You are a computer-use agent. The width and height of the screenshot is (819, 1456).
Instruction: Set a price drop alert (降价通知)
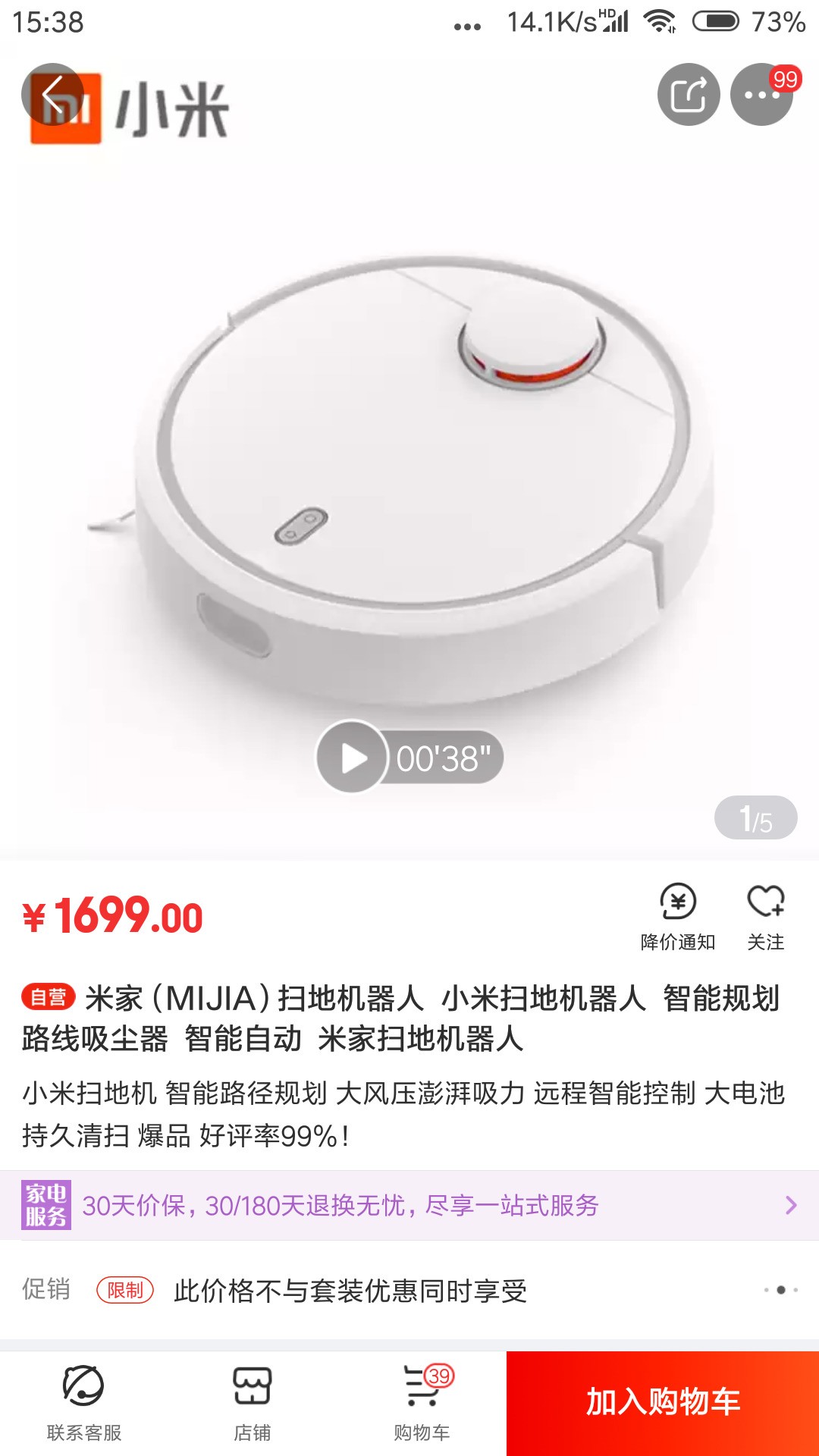[678, 917]
